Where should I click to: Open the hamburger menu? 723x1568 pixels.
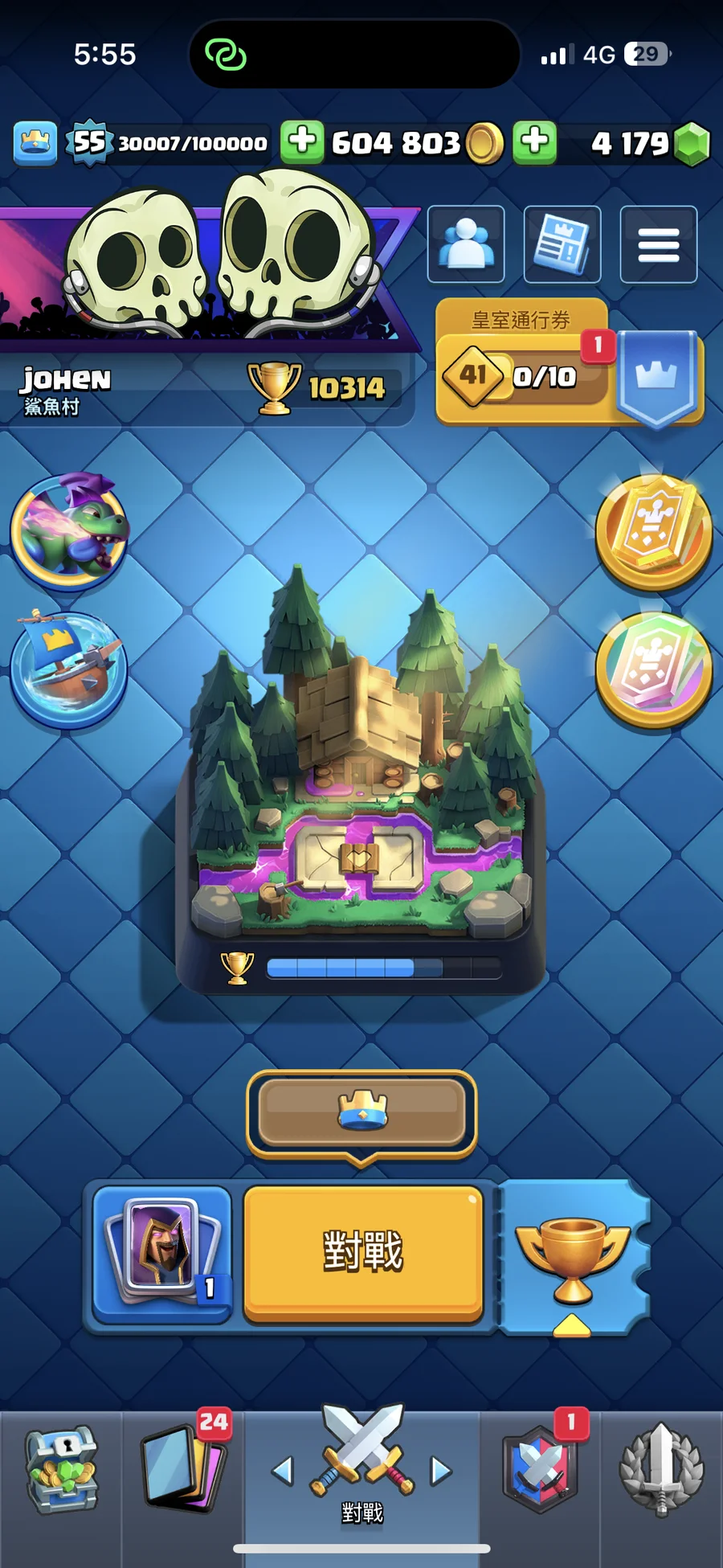(658, 245)
